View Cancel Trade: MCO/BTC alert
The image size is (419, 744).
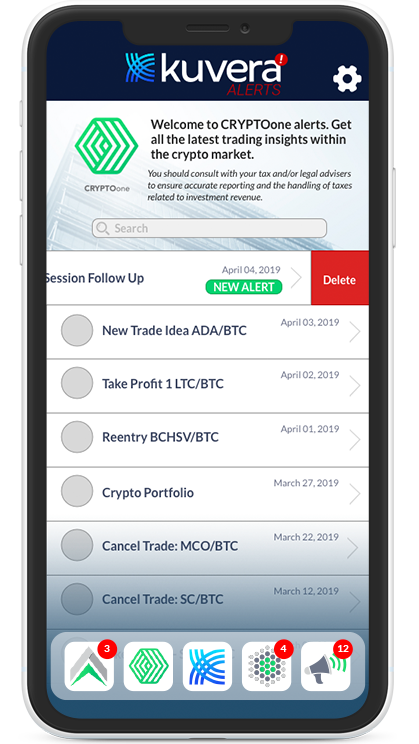[207, 548]
